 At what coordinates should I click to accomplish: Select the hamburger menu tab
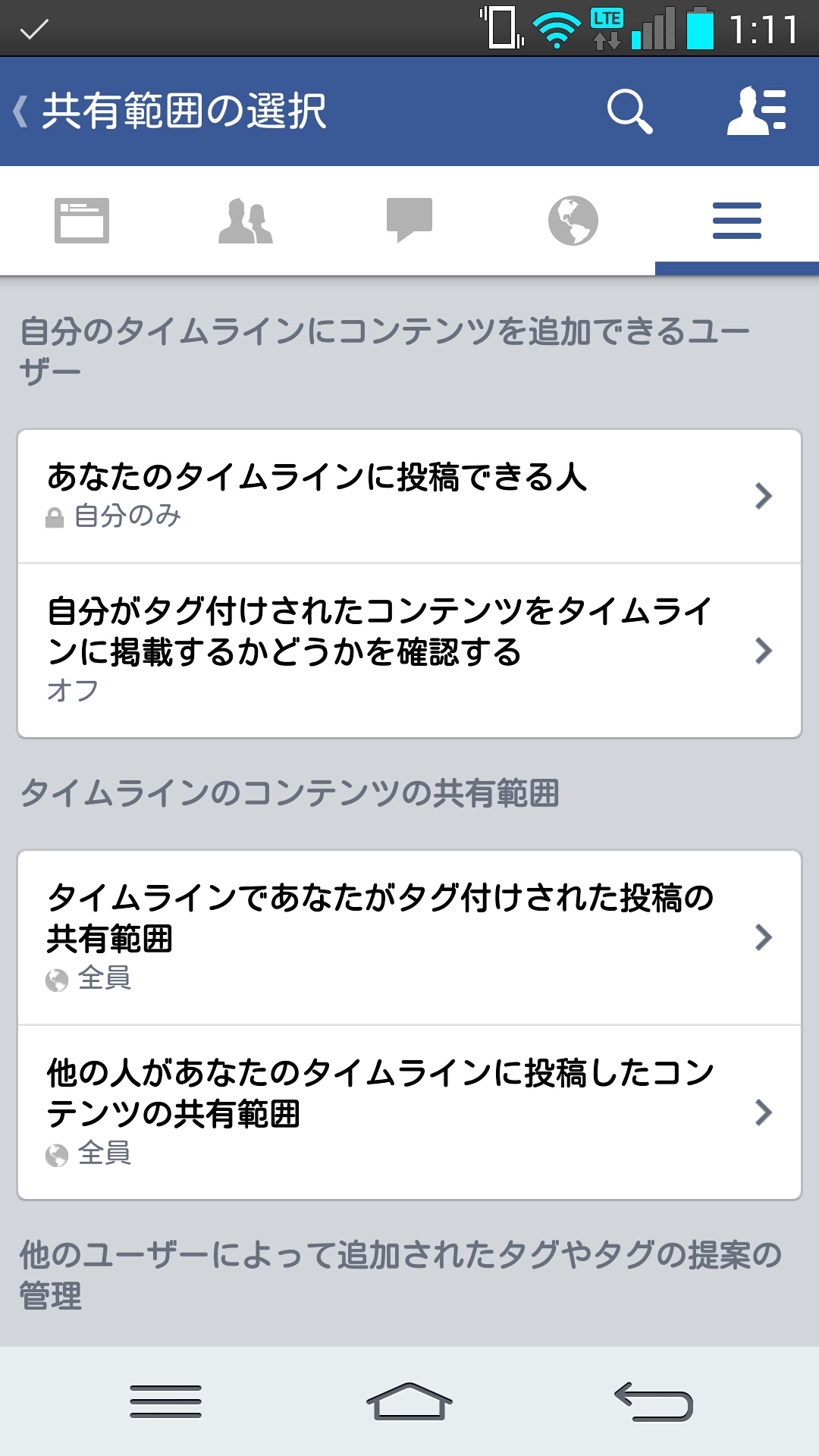click(737, 221)
